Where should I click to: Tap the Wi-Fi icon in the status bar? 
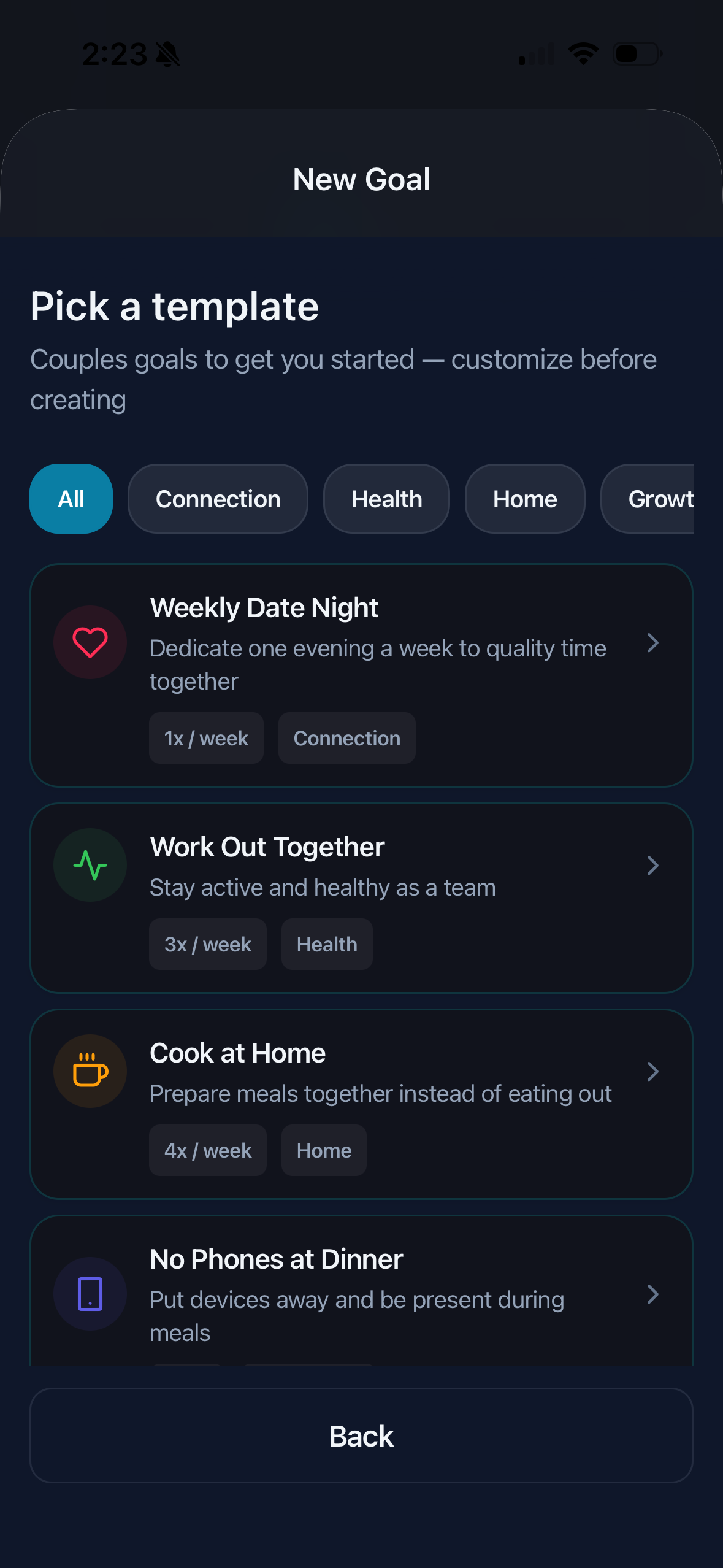click(583, 53)
